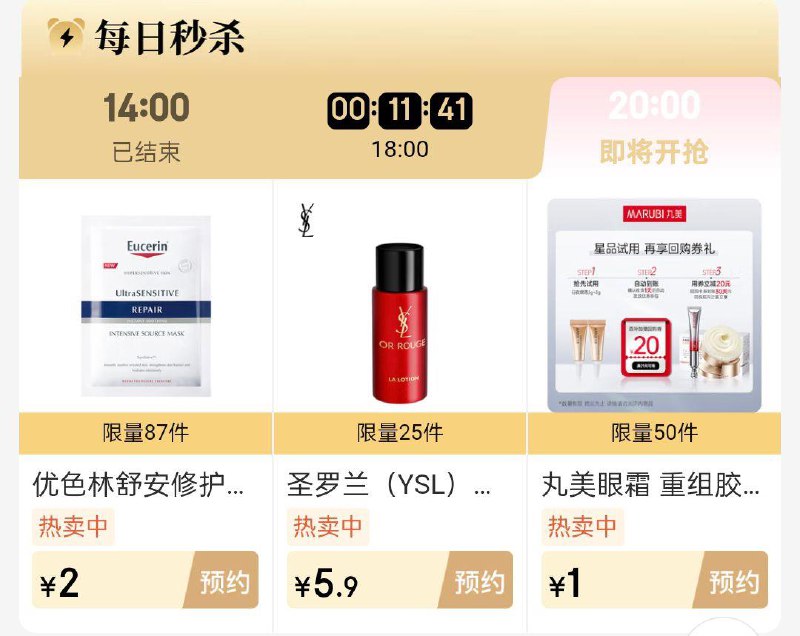Switch to the 14:00 ended time slot

click(x=146, y=127)
